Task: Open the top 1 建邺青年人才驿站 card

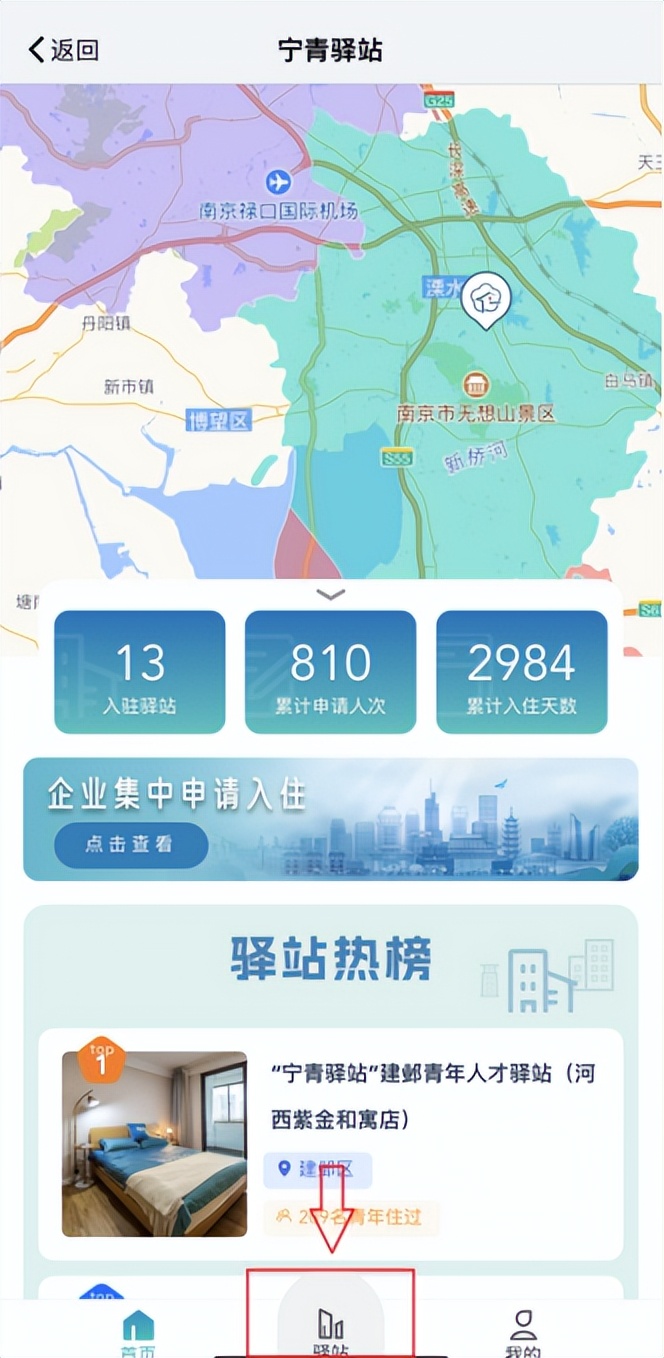Action: [330, 1143]
